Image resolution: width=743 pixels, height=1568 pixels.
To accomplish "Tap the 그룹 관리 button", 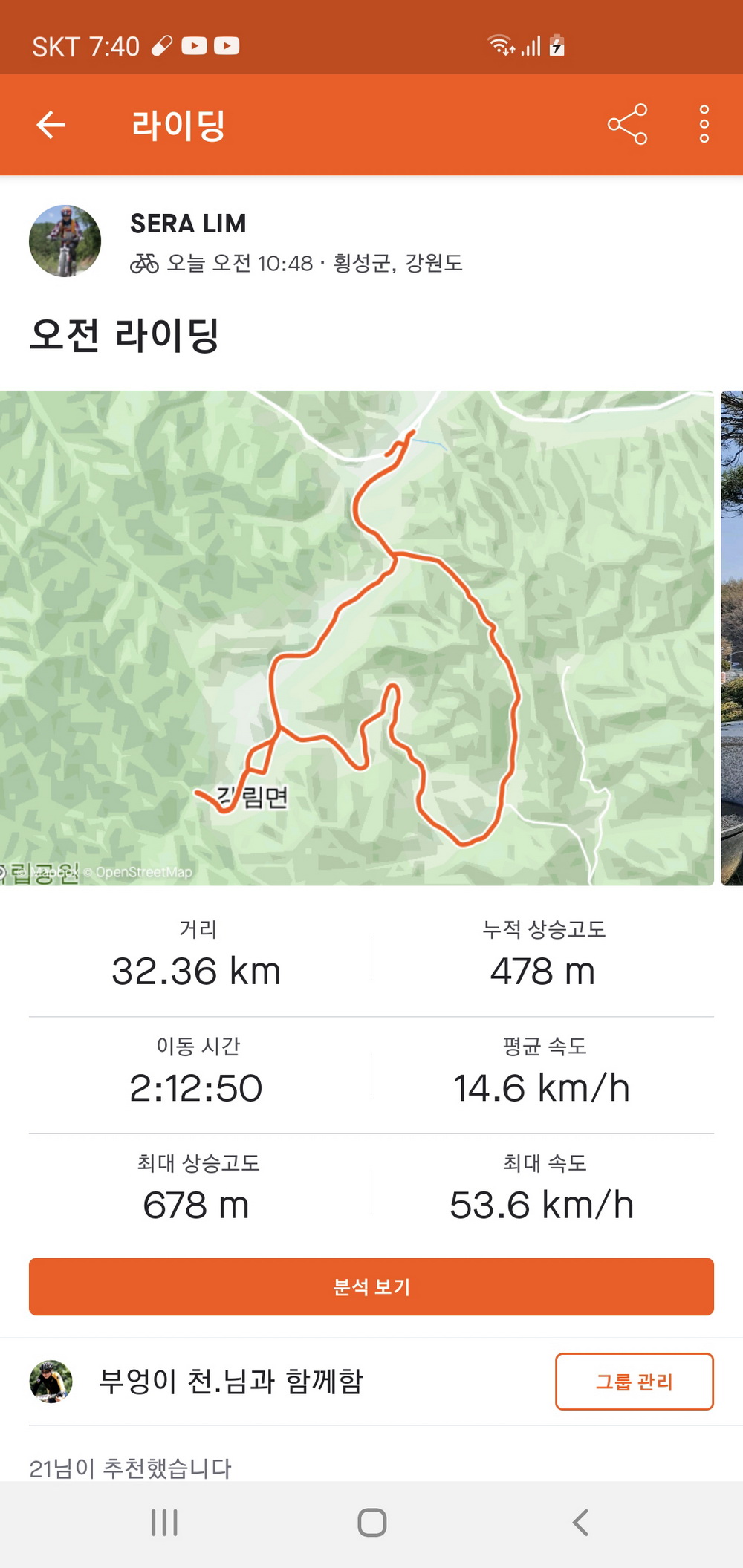I will (x=634, y=1382).
